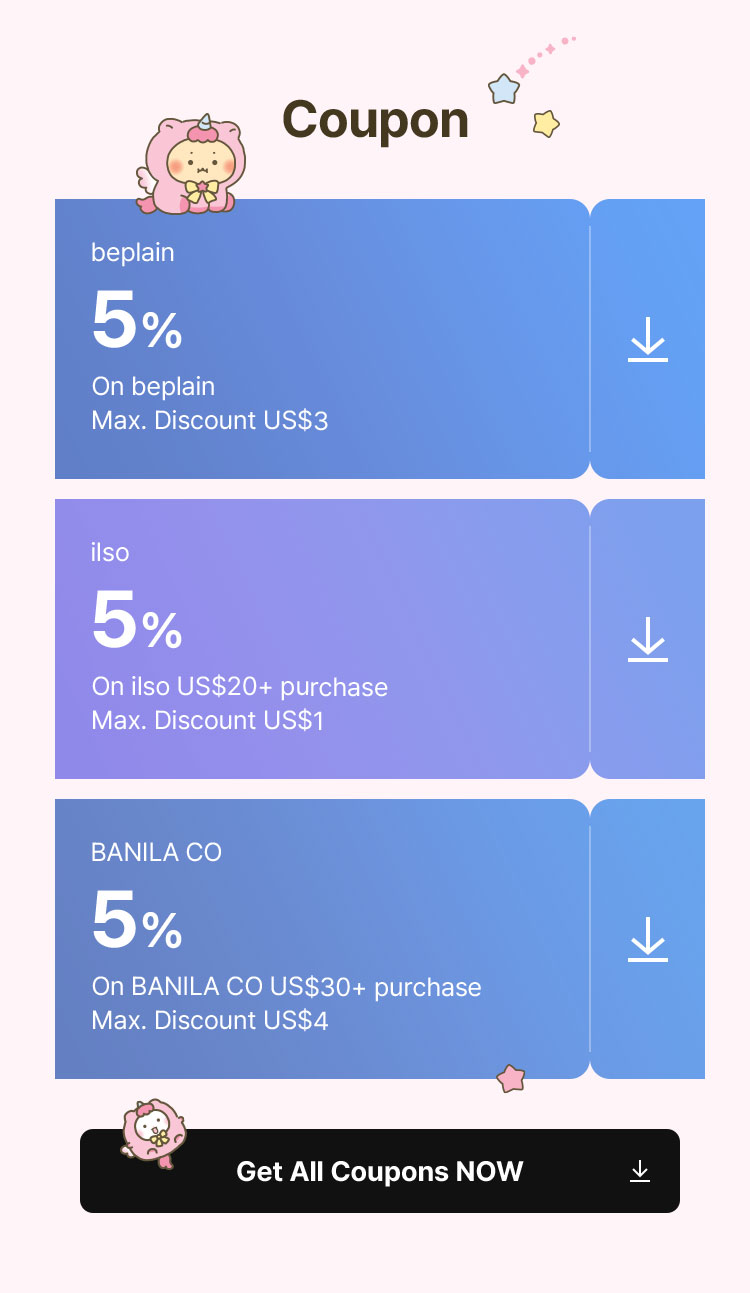Click the ilso brand name label
This screenshot has width=750, height=1293.
pos(110,553)
